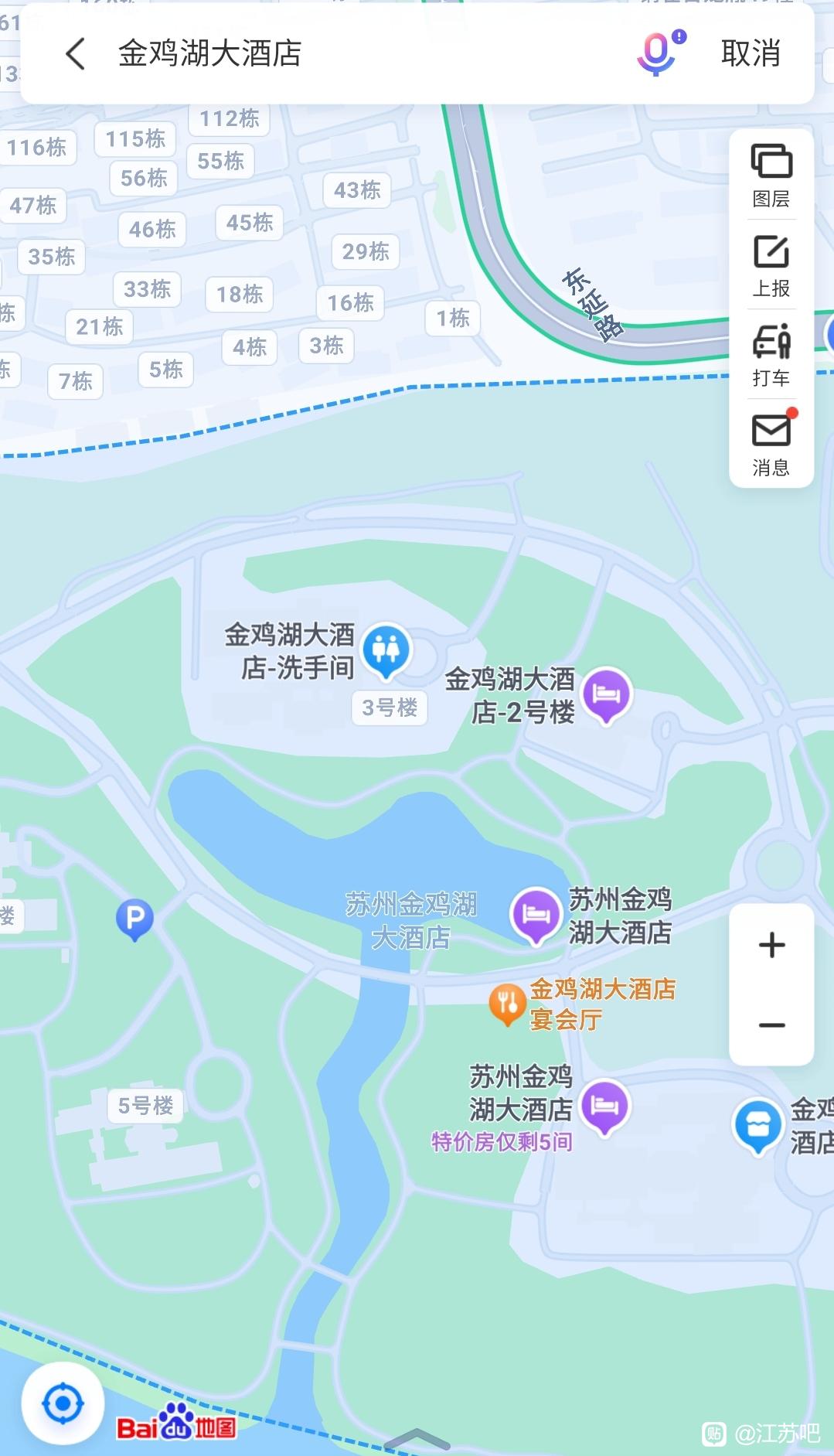Cancel the search with 取消
Screen dimensions: 834x1456
point(751,53)
